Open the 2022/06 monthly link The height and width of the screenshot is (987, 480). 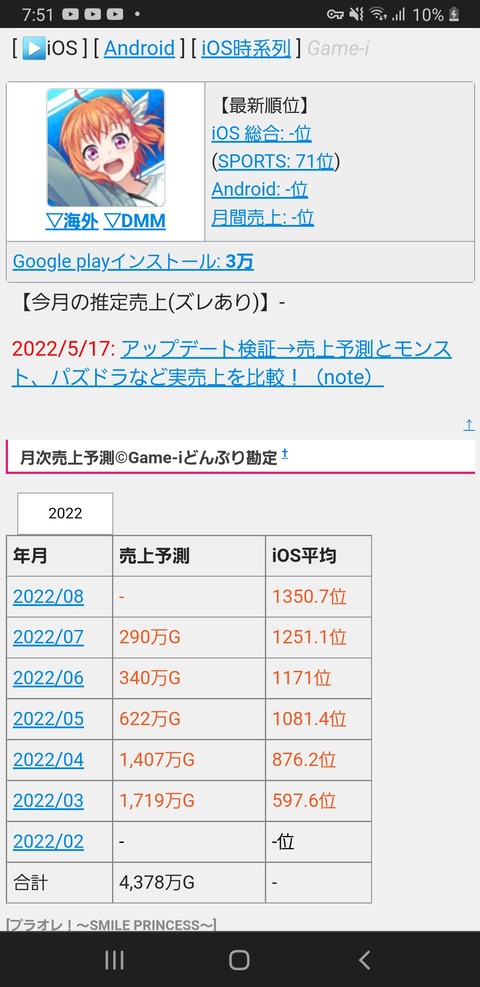click(x=48, y=679)
